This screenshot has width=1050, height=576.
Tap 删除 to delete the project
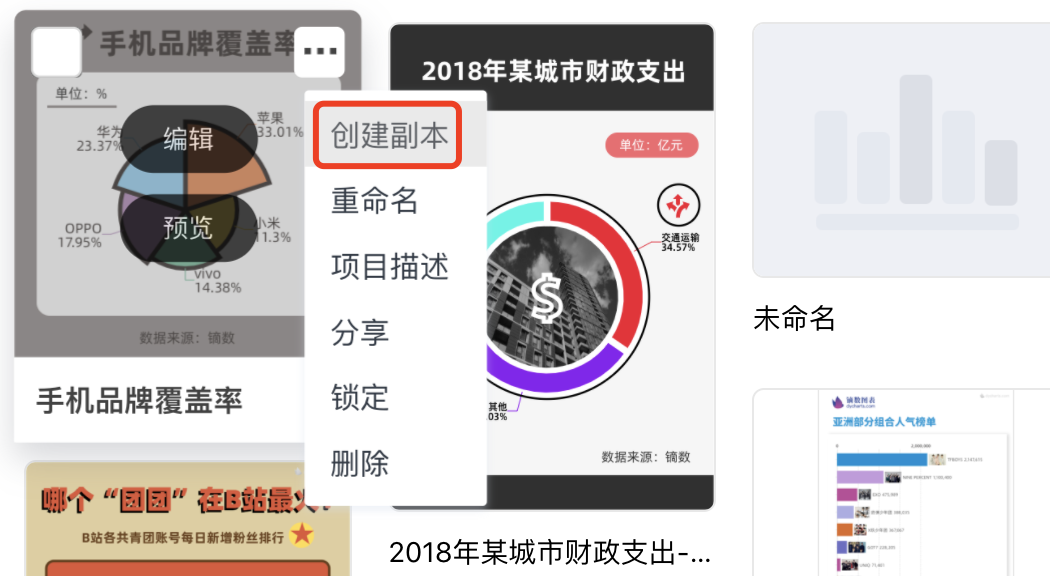pyautogui.click(x=360, y=463)
